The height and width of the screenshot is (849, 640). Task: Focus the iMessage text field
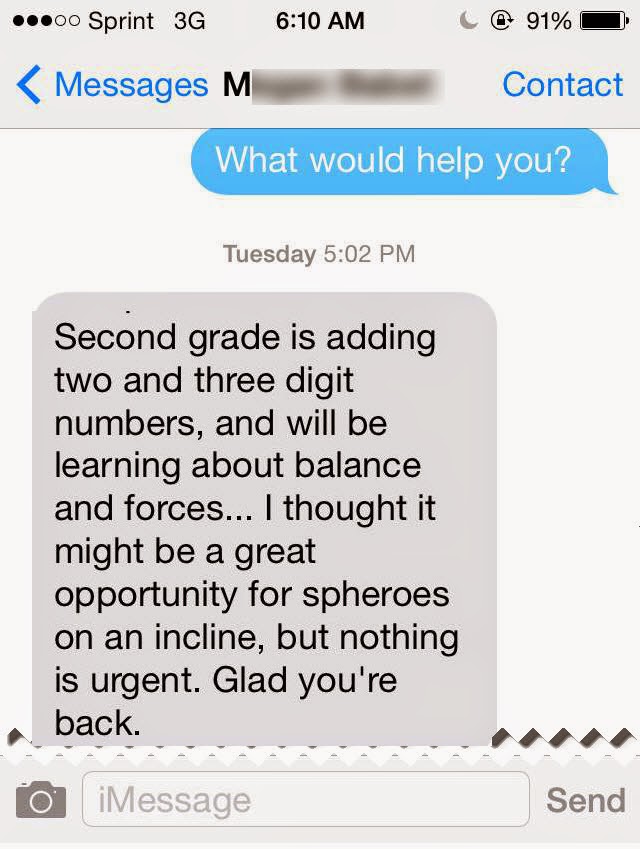305,799
